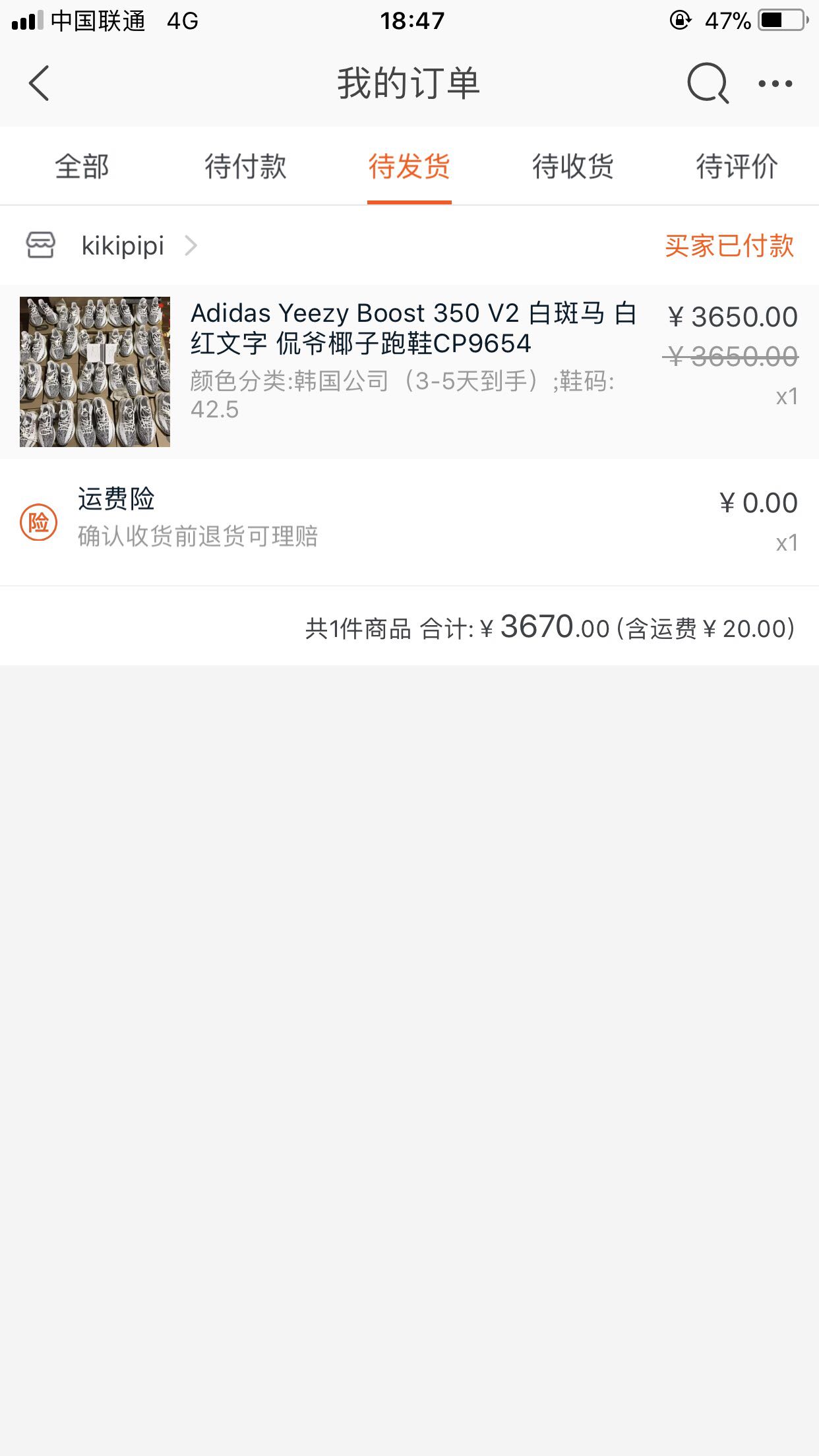Open the kikipipi shop page
Image resolution: width=819 pixels, height=1456 pixels.
pos(123,246)
